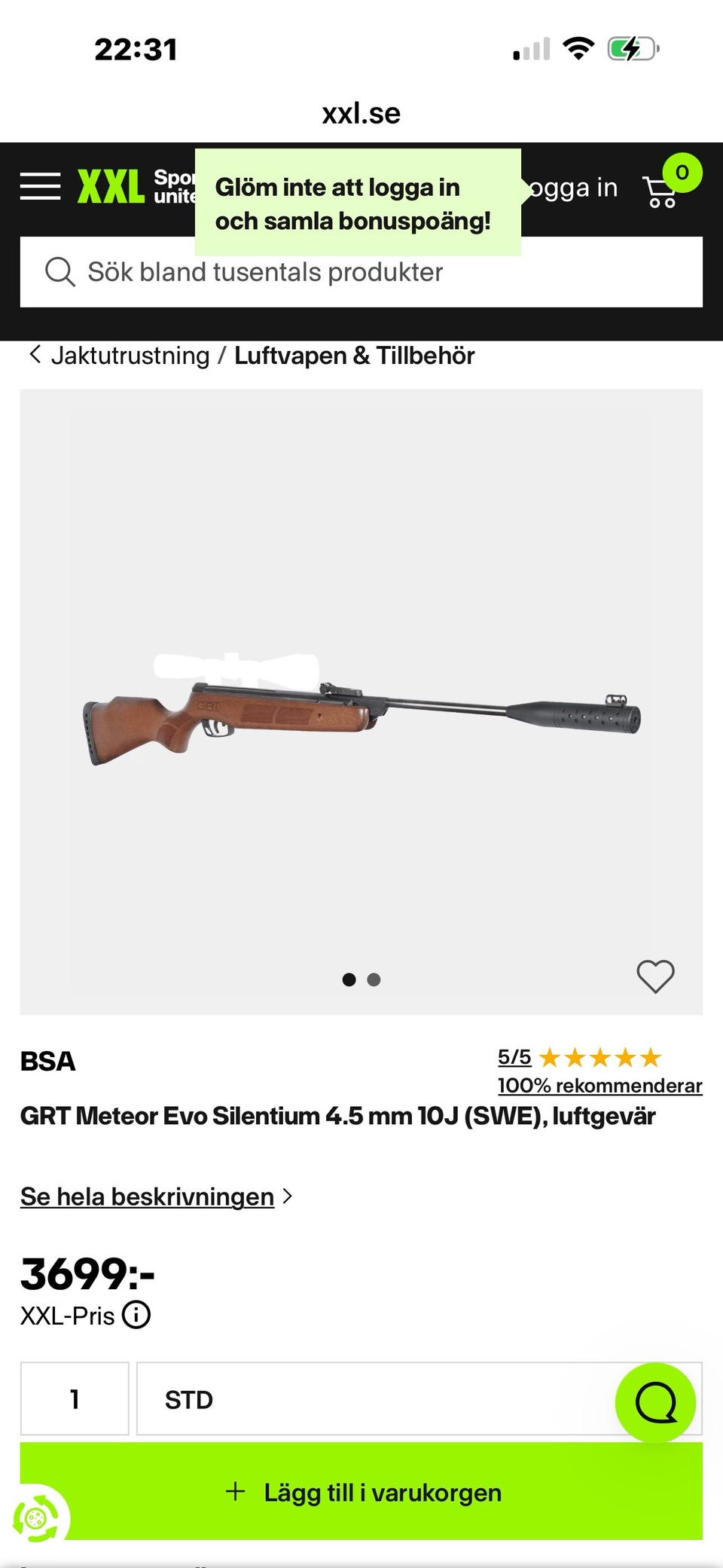Open 100% rekommenderar link
This screenshot has width=723, height=1568.
599,1086
